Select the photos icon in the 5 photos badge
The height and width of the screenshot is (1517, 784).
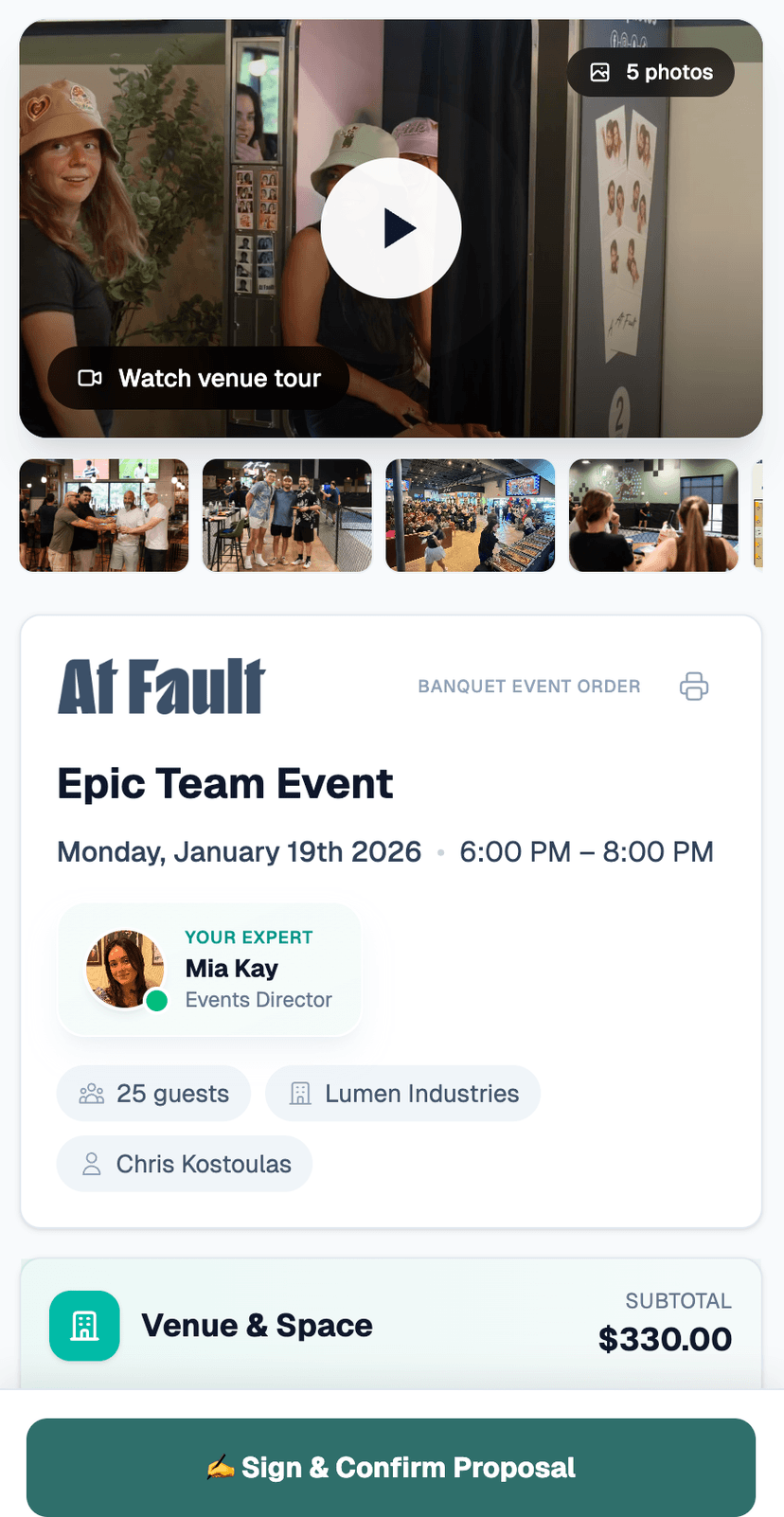(x=597, y=71)
